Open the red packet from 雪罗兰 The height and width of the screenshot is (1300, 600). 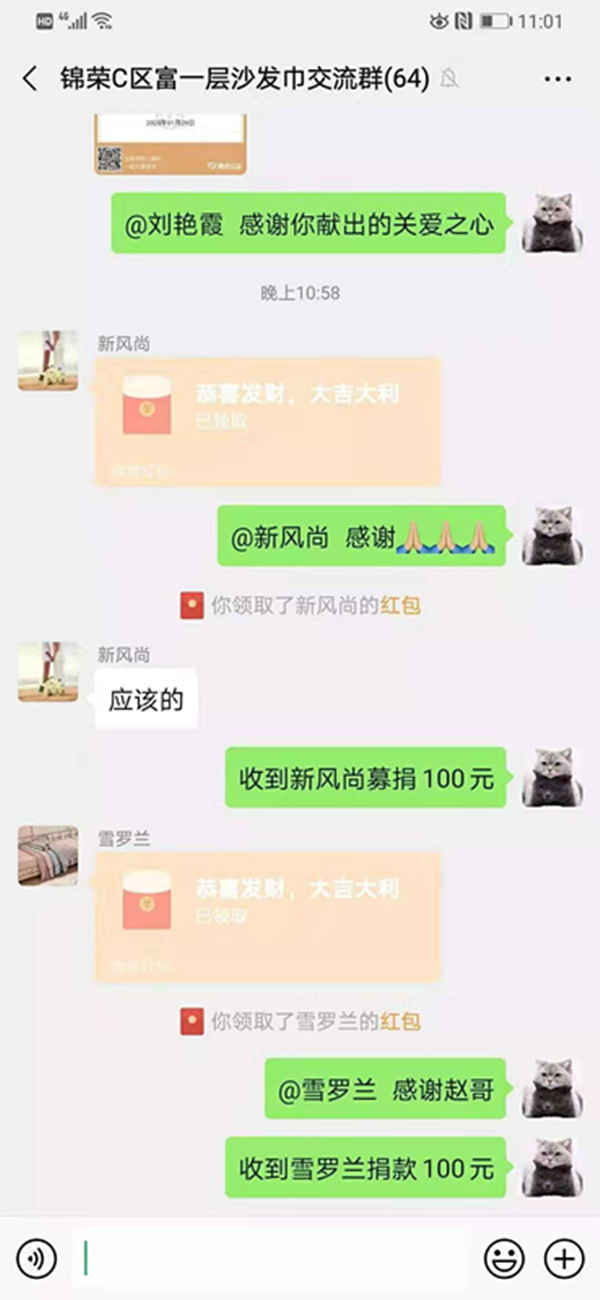[268, 915]
